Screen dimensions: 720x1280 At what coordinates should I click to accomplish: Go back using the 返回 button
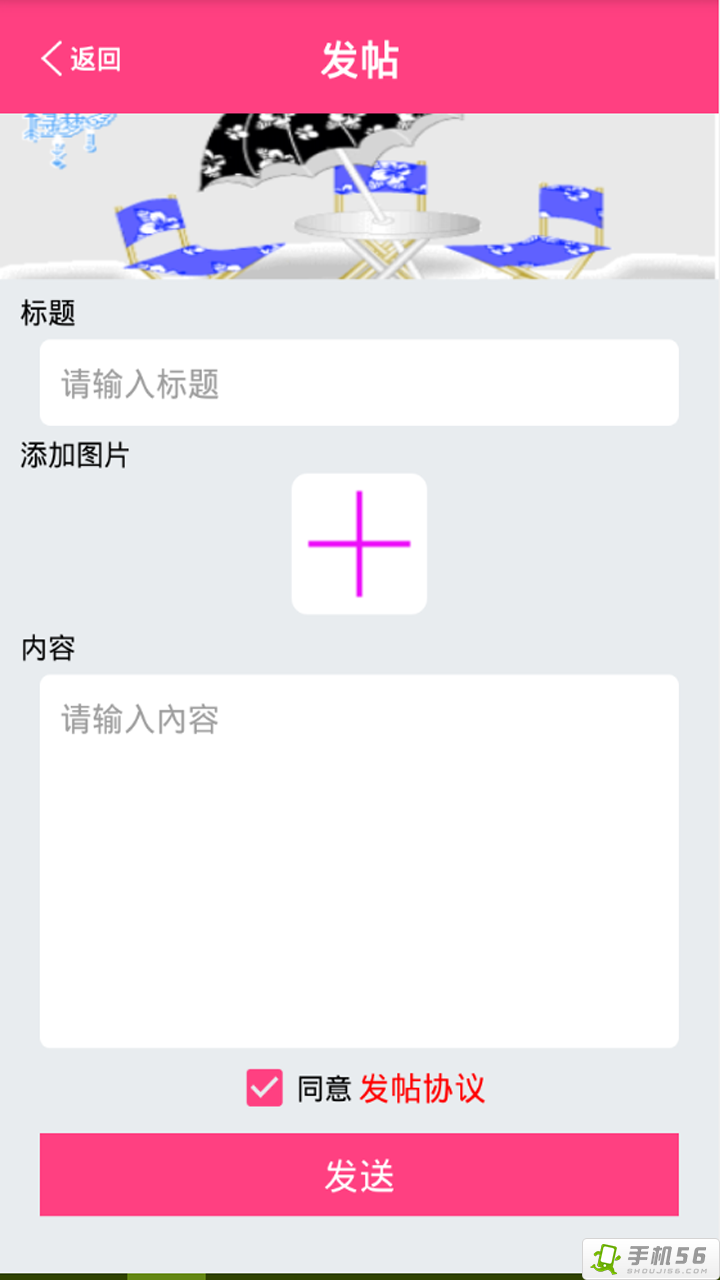click(x=80, y=59)
